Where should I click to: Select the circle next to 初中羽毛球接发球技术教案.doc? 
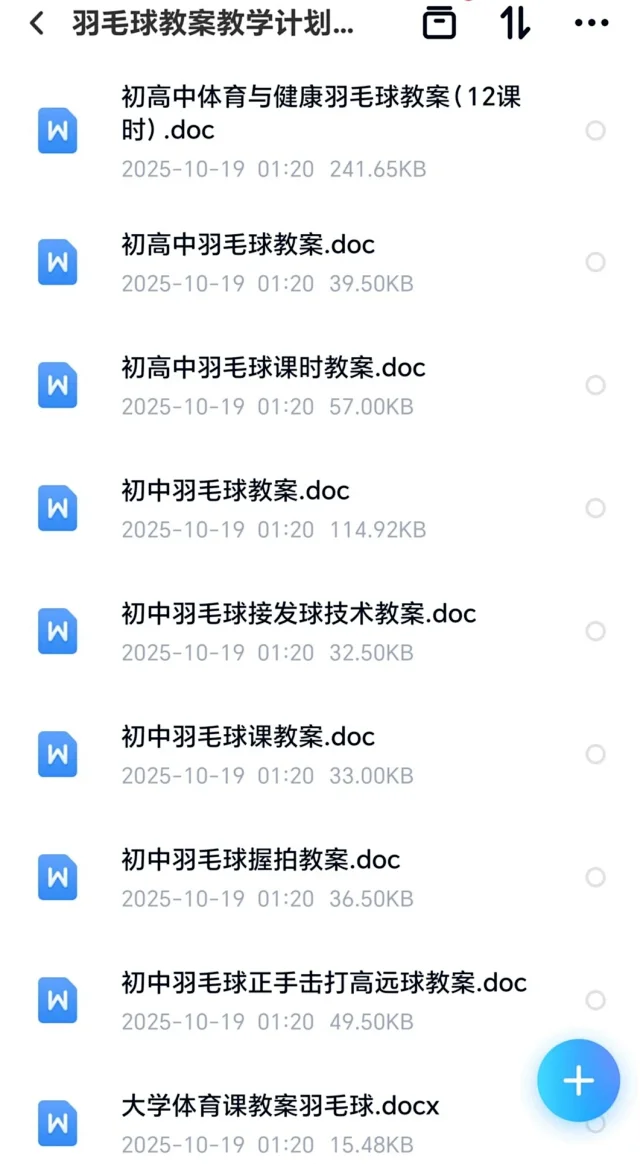595,631
